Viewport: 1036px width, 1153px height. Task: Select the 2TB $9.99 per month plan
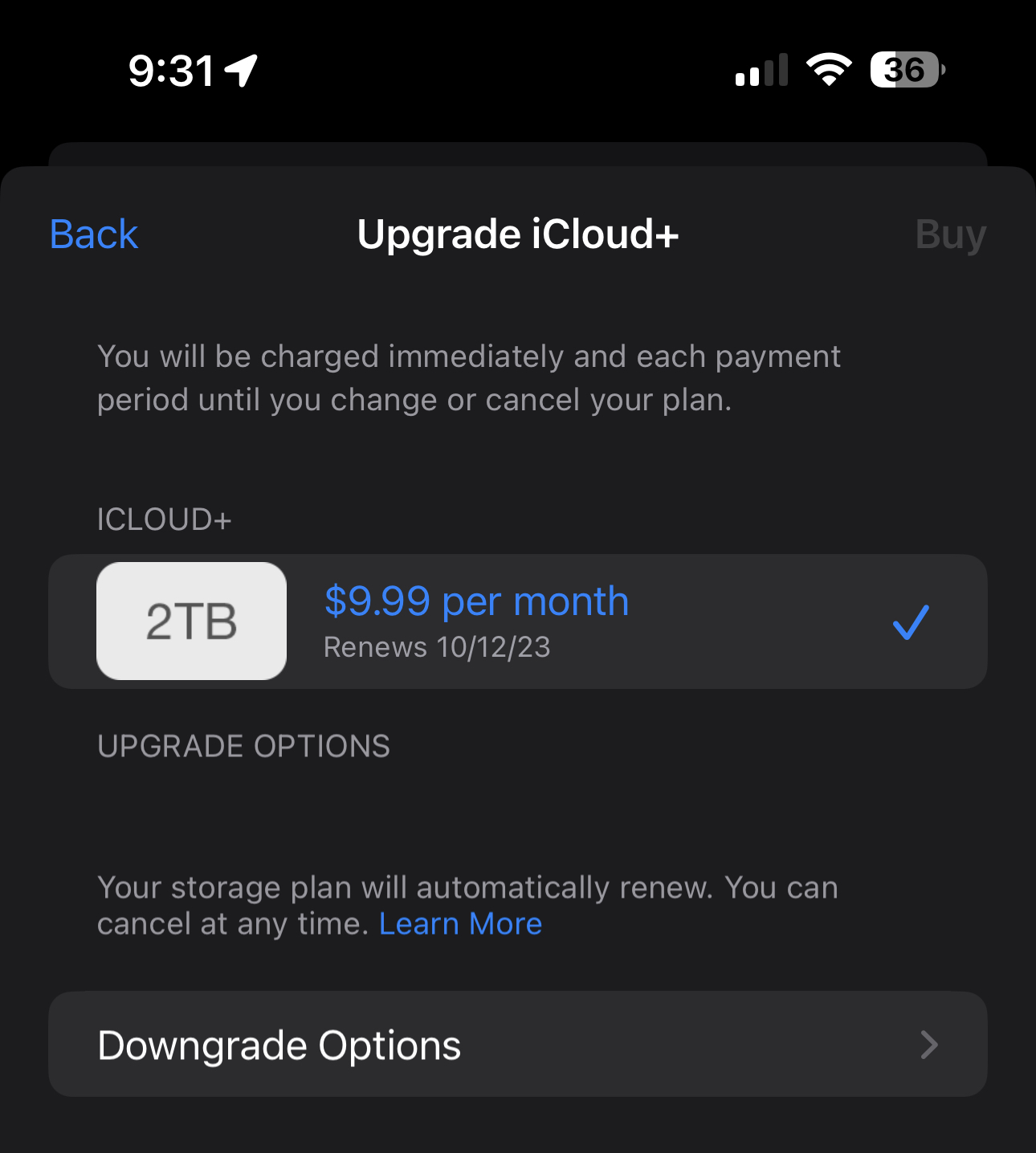pyautogui.click(x=517, y=621)
